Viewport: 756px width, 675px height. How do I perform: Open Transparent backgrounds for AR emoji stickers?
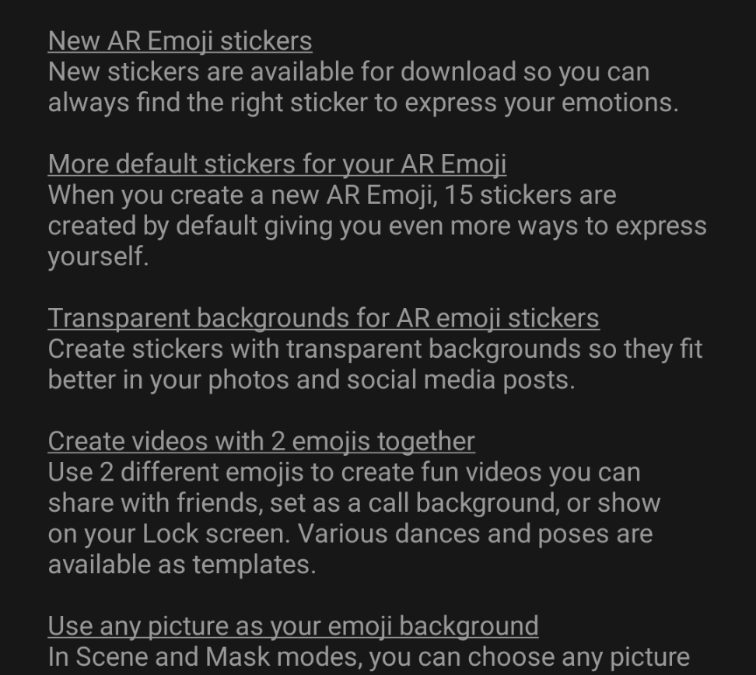(x=323, y=319)
